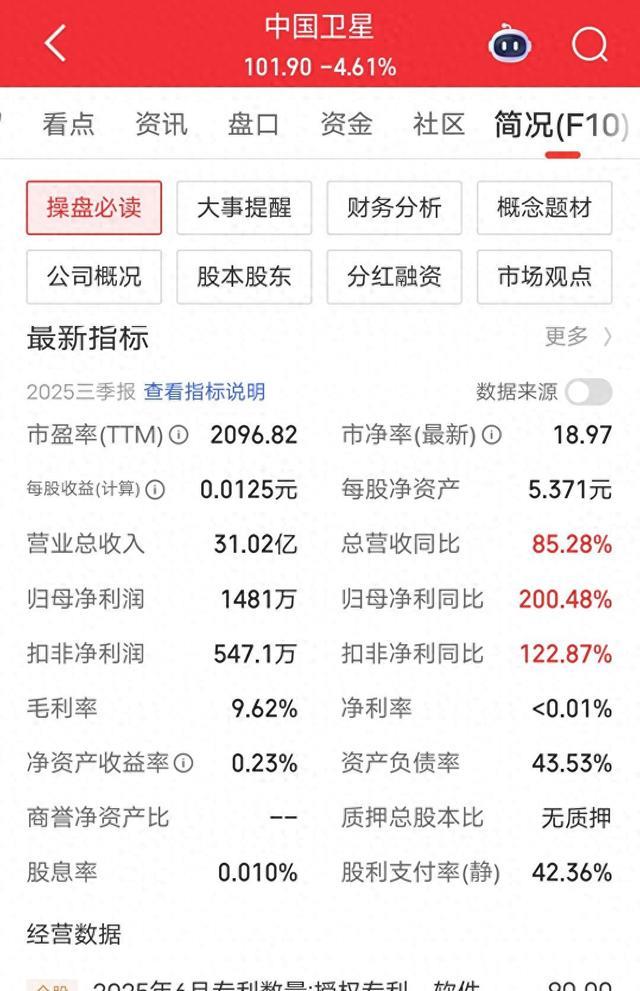640x991 pixels.
Task: Open the 市场观点 section
Action: click(x=544, y=277)
